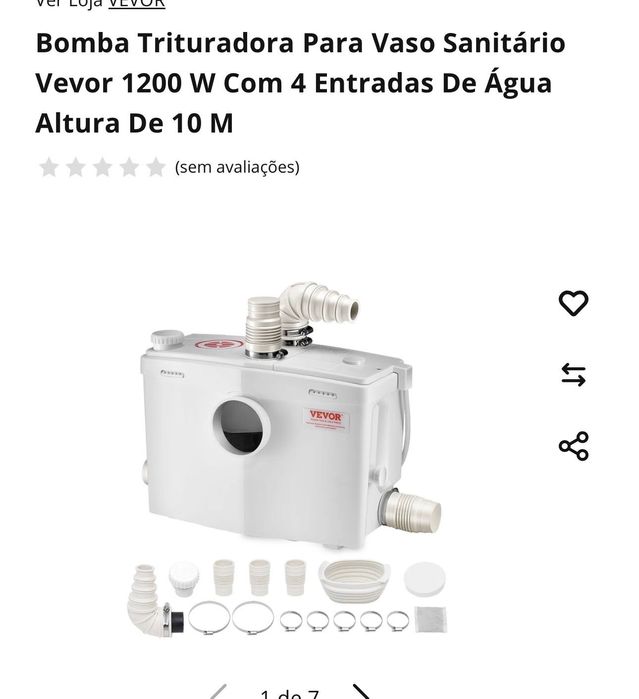This screenshot has width=639, height=699.
Task: Open the star rating reviews
Action: coord(101,167)
